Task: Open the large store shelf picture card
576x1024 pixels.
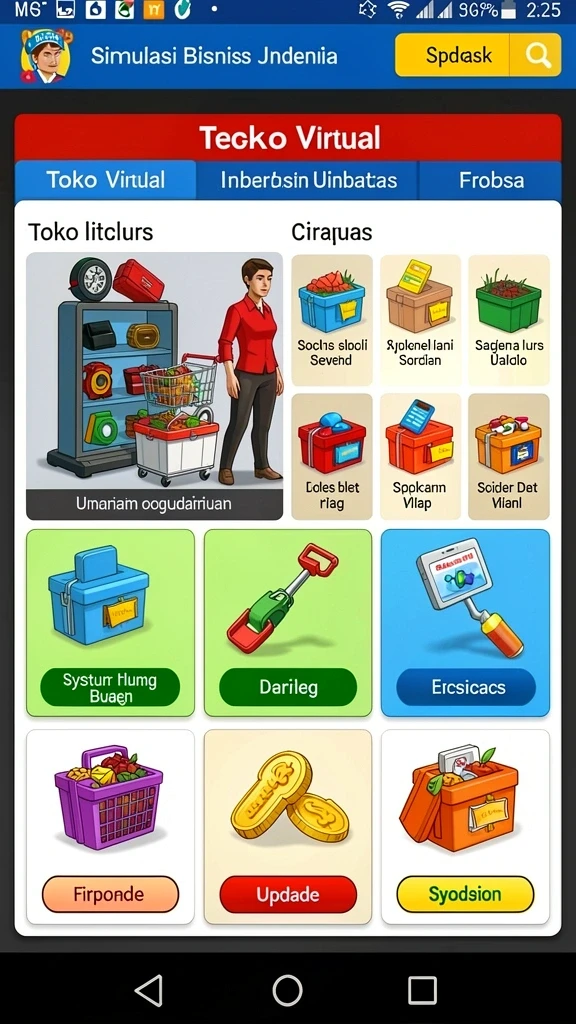Action: coord(154,386)
